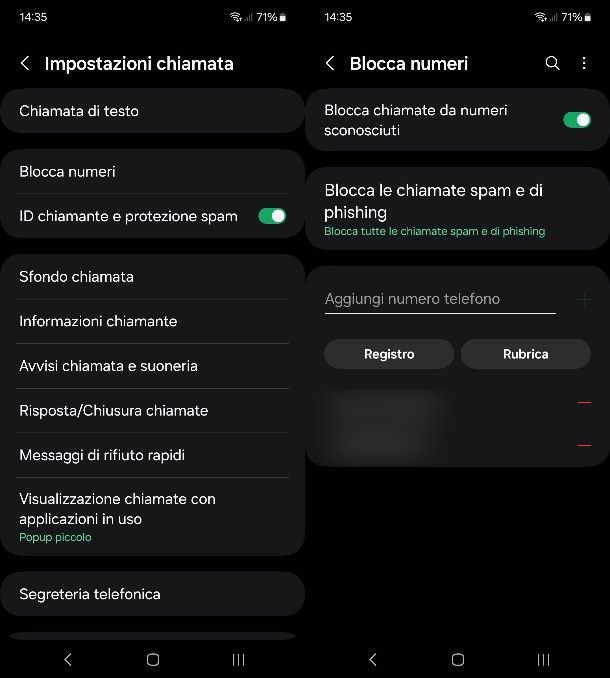The width and height of the screenshot is (610, 678).
Task: Open the Blocca numeri row
Action: click(152, 172)
